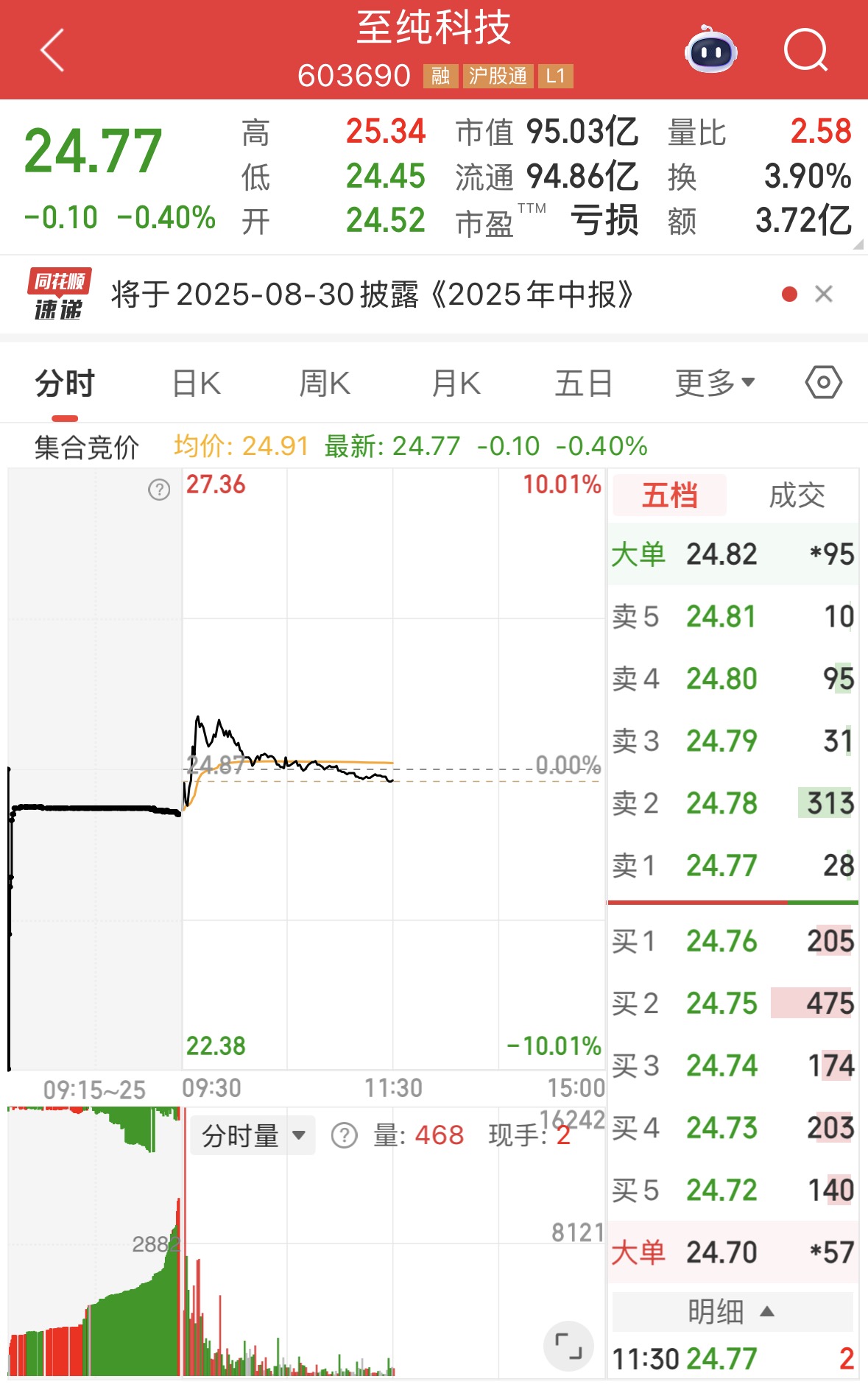Switch to the 五日 chart tab
This screenshot has height=1390, width=868.
[583, 384]
